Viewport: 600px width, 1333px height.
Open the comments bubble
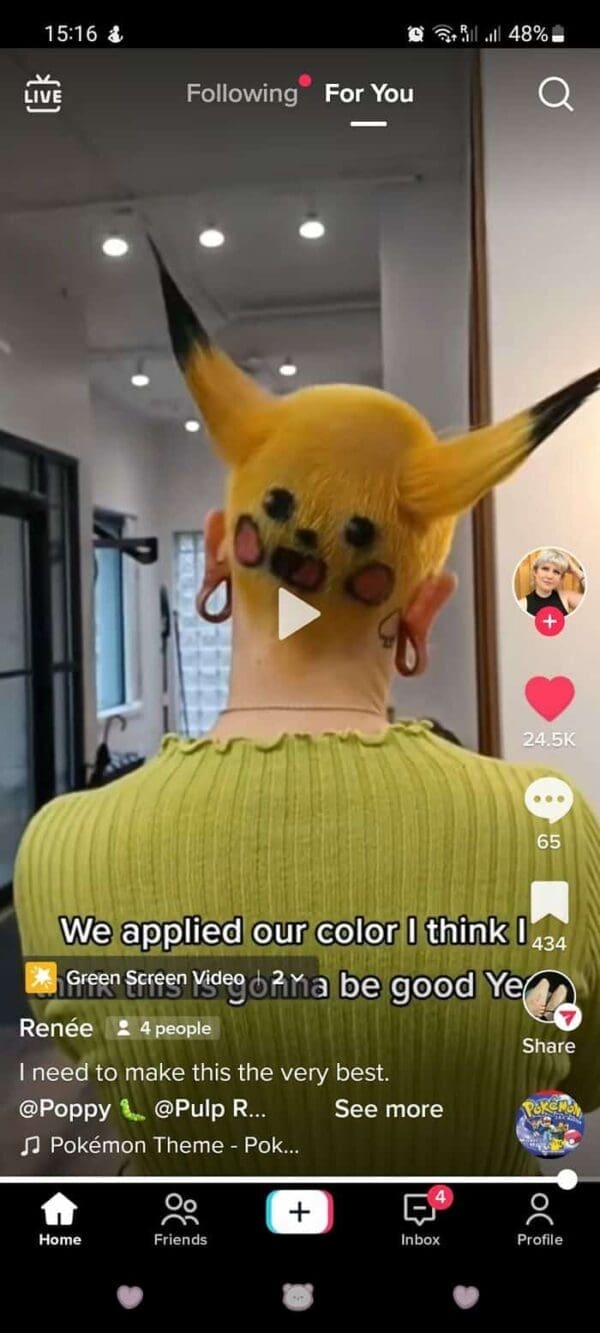click(x=548, y=800)
